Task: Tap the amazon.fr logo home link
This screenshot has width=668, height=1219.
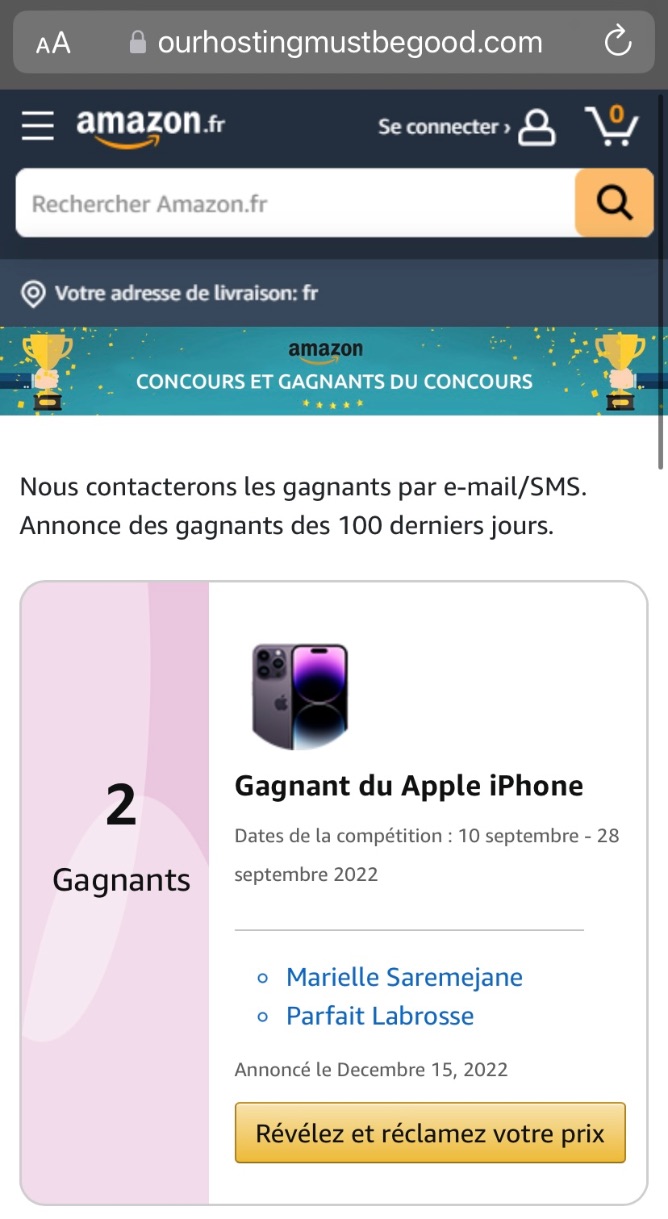Action: click(x=150, y=126)
